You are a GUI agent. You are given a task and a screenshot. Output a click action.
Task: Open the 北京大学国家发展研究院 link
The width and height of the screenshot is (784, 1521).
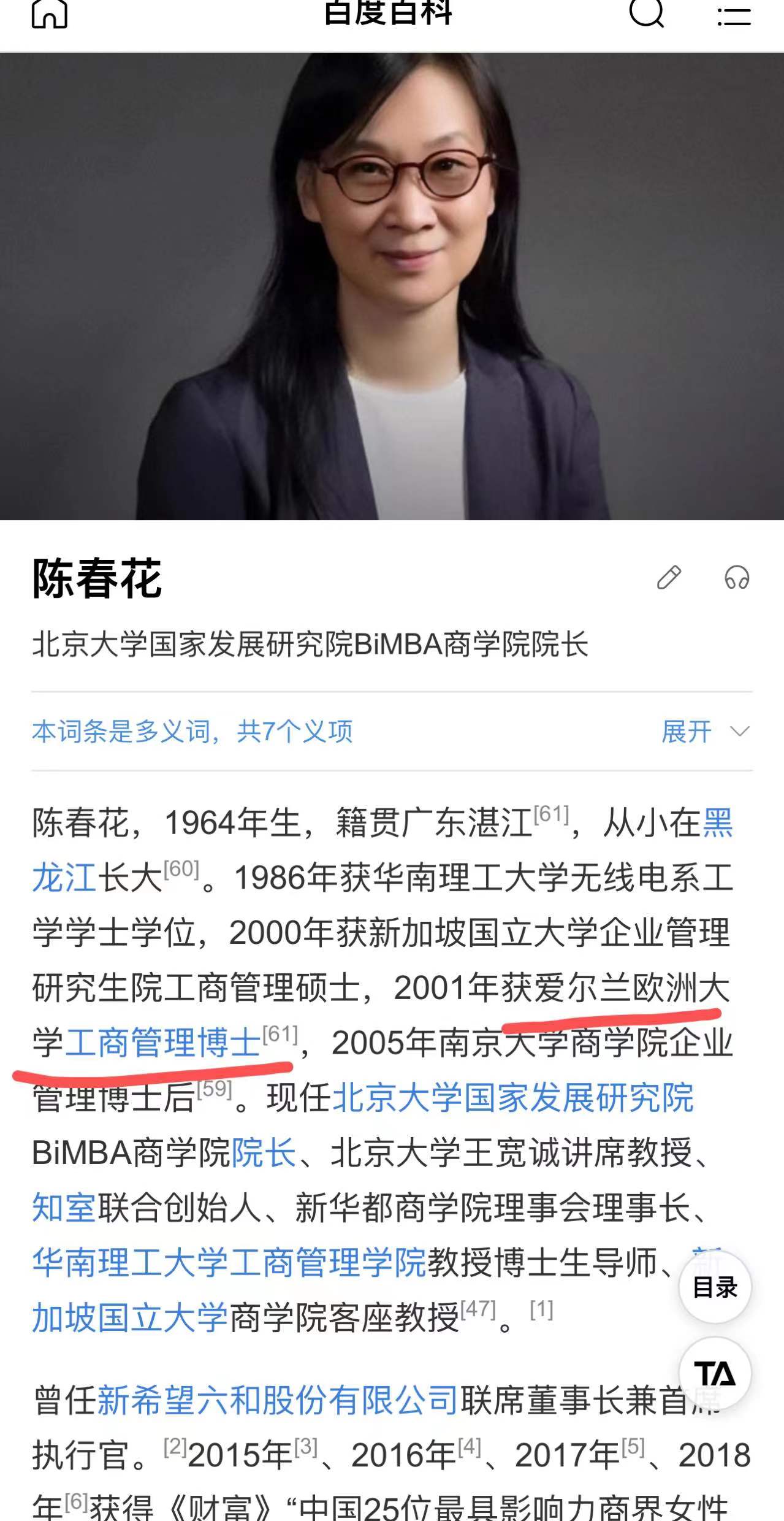pyautogui.click(x=514, y=1098)
